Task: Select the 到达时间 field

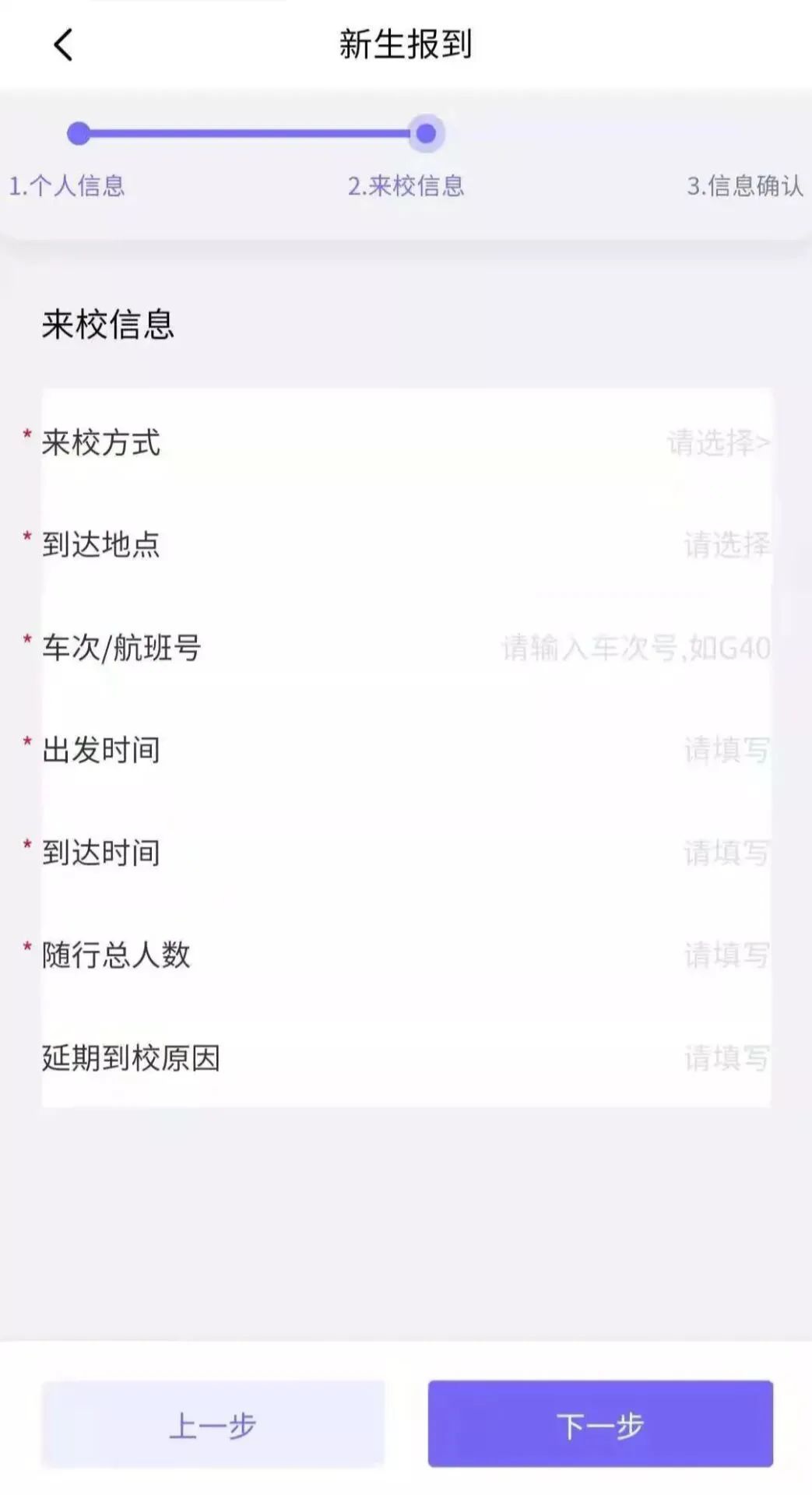Action: [726, 853]
